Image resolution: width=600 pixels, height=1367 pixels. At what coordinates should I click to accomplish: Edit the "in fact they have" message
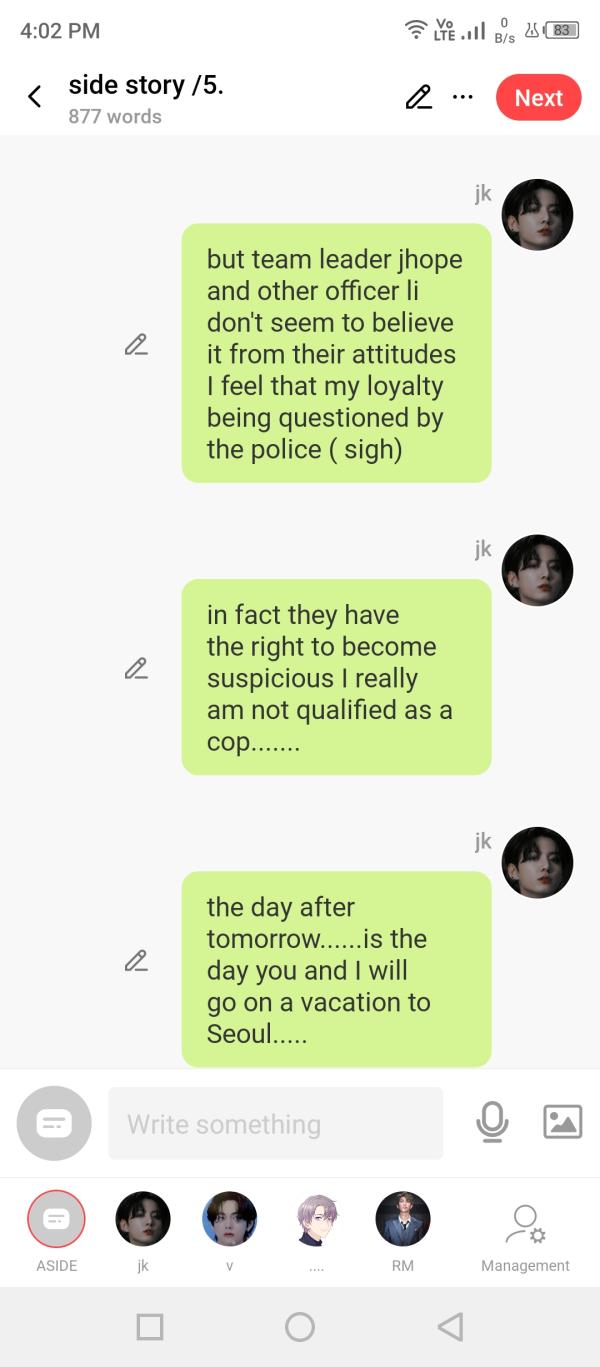point(136,669)
